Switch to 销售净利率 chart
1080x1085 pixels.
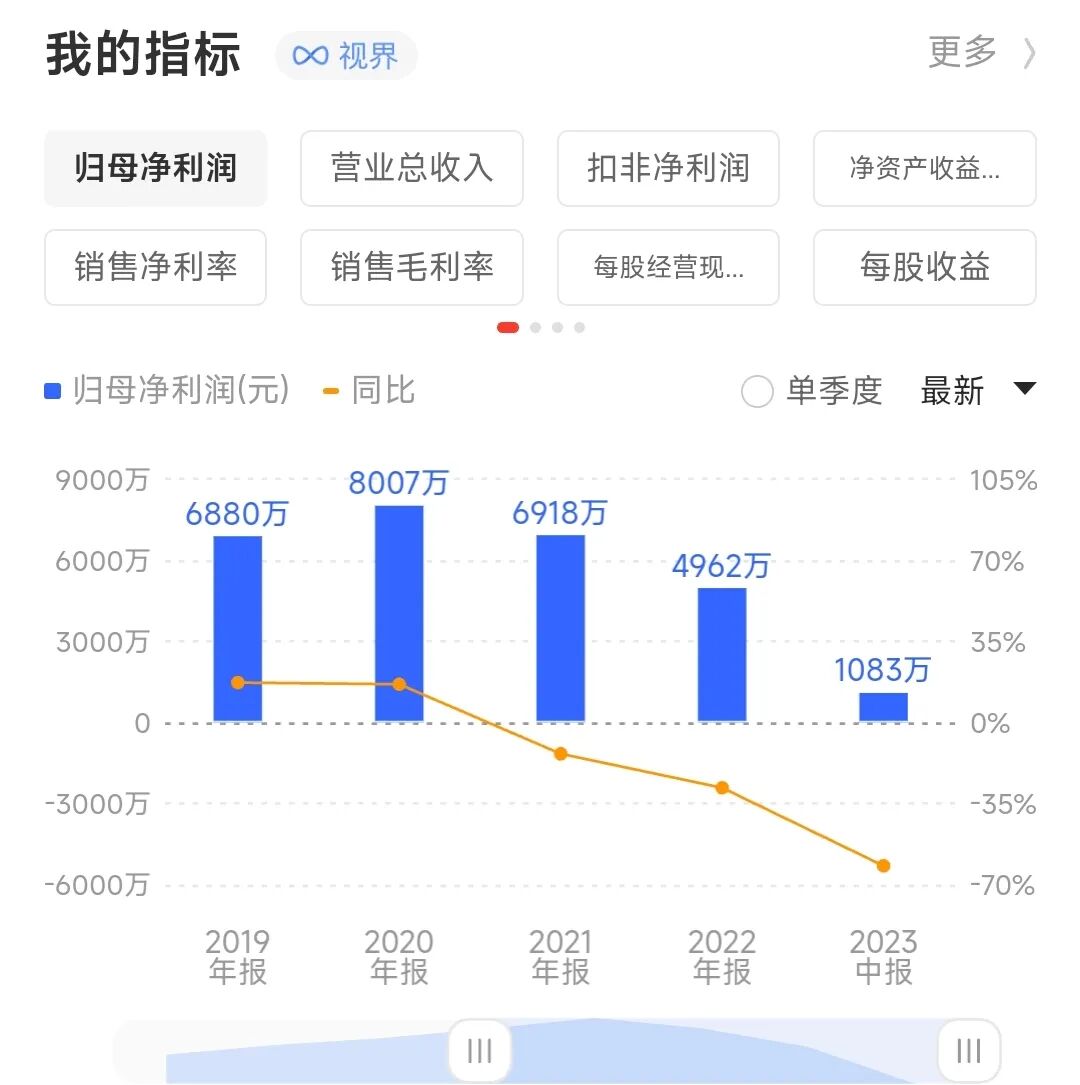pos(156,267)
